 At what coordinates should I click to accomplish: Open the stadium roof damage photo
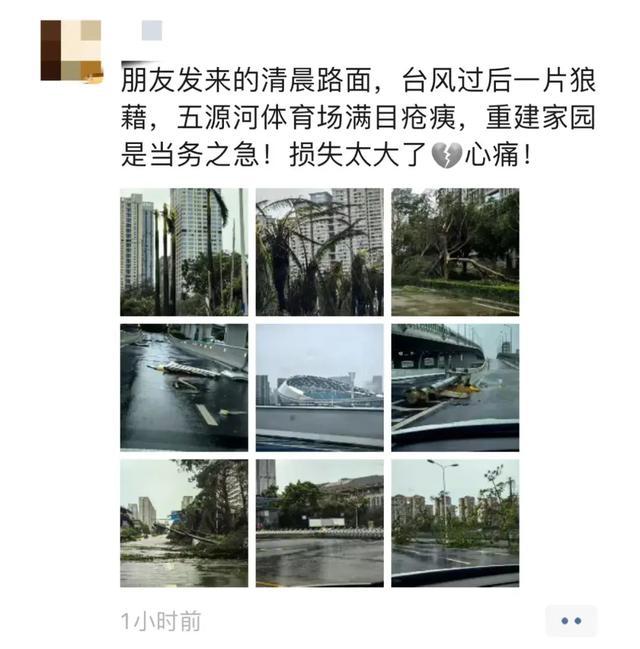pyautogui.click(x=319, y=387)
